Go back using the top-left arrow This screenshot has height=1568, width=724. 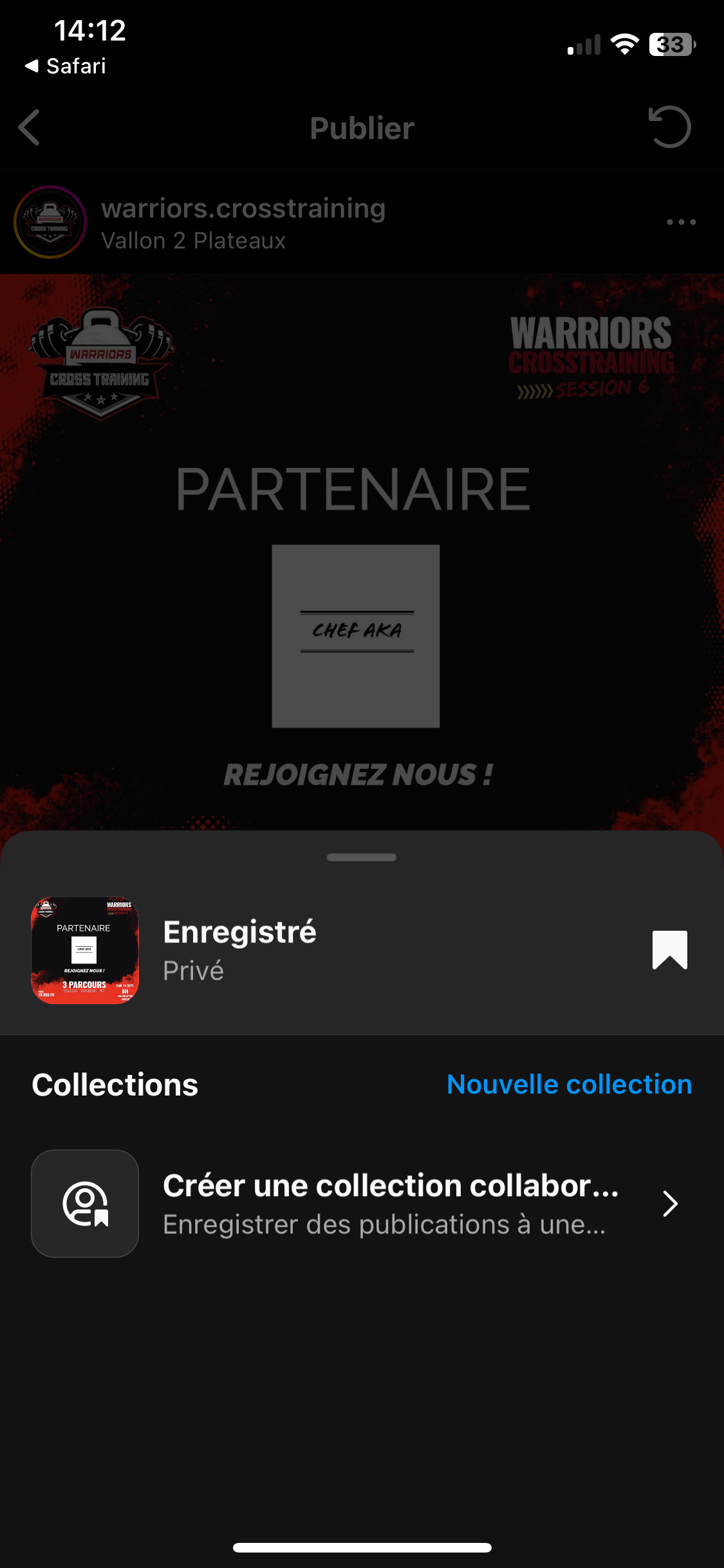coord(30,127)
